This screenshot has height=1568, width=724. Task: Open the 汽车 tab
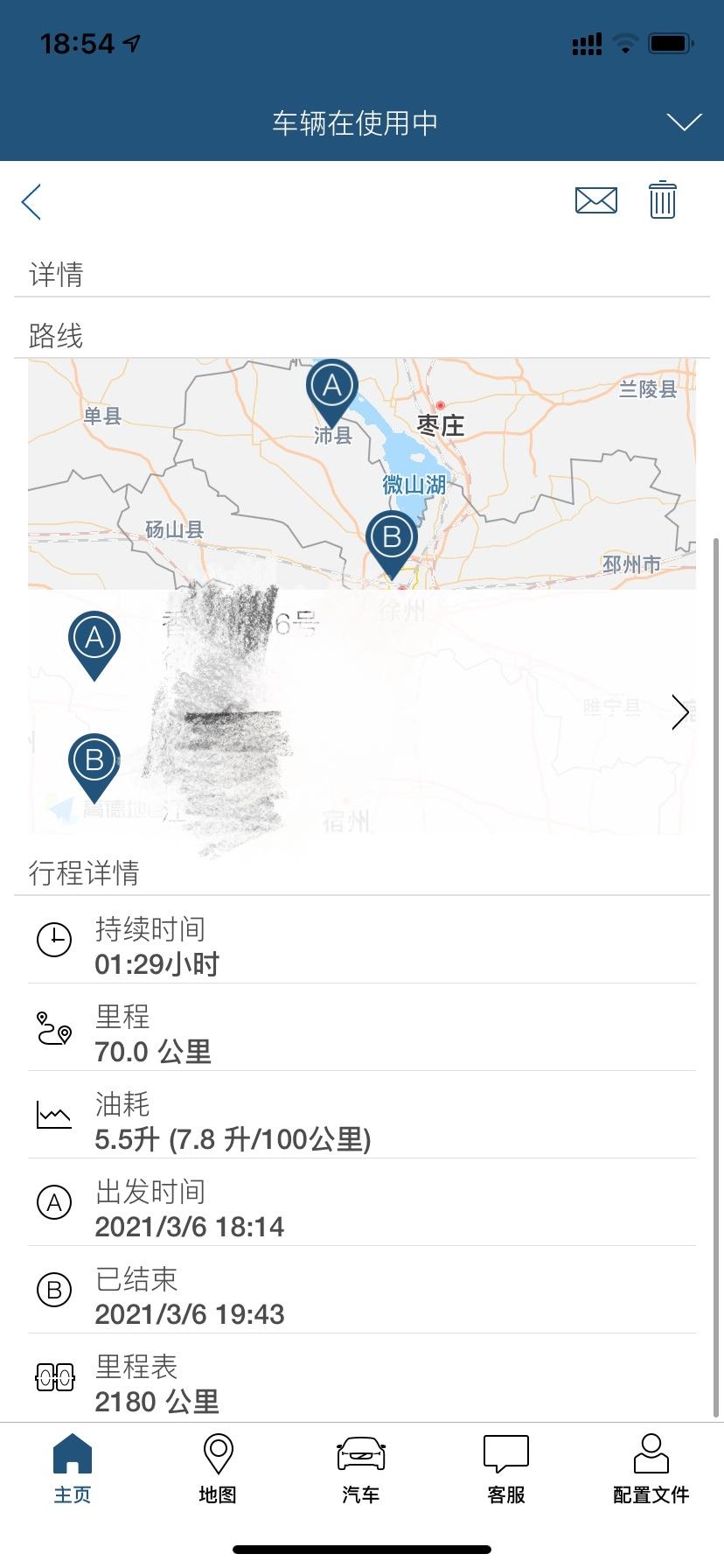[x=361, y=1470]
